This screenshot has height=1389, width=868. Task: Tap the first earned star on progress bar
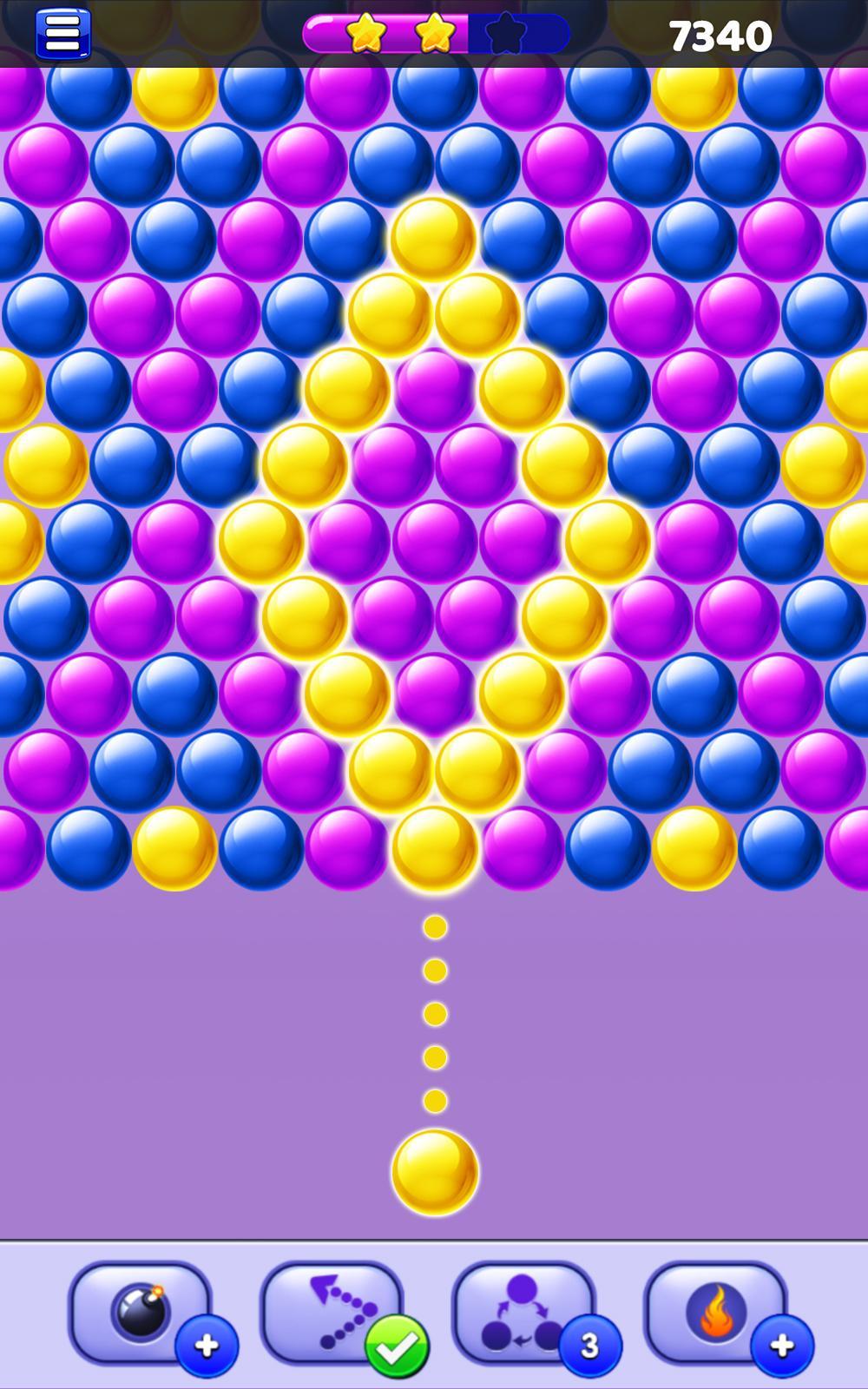pos(369,31)
